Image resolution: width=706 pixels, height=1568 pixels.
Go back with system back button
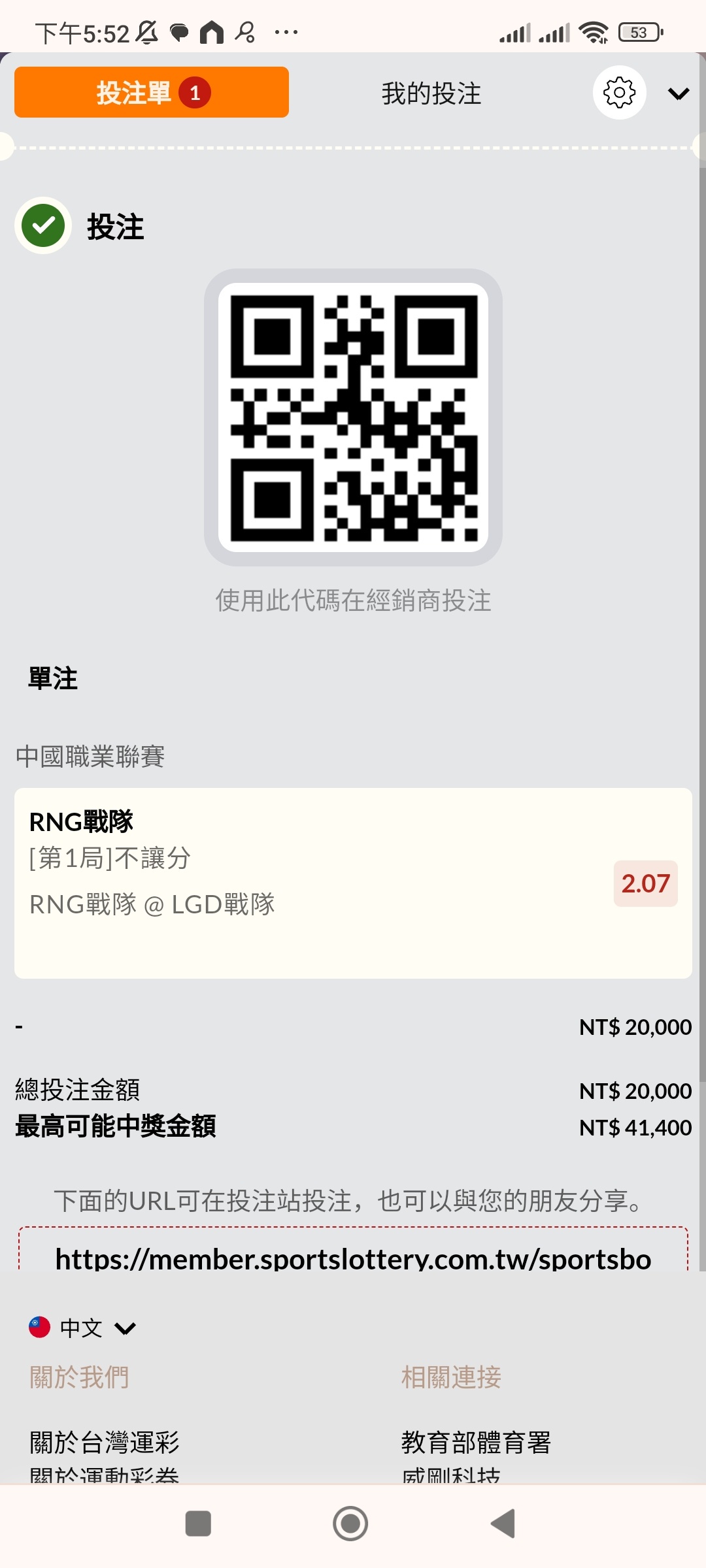click(503, 1524)
